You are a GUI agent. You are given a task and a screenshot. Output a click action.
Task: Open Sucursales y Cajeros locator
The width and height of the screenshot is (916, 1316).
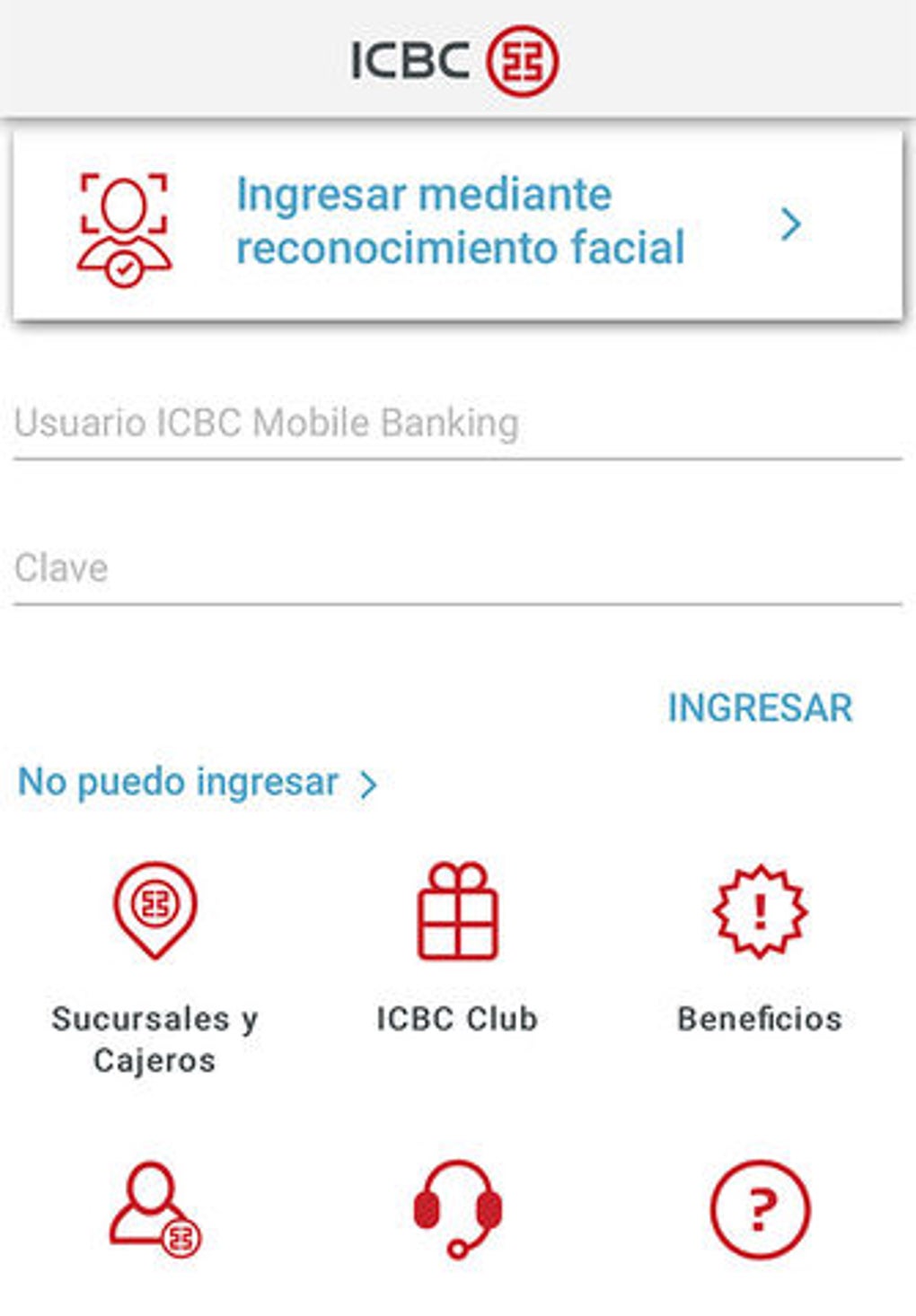pyautogui.click(x=154, y=910)
